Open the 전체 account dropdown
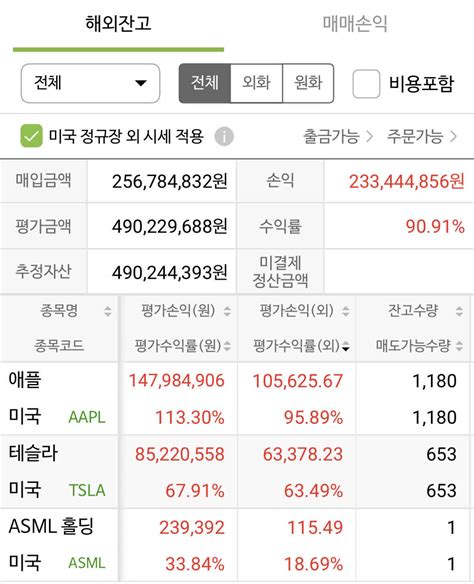This screenshot has height=584, width=474. 90,83
